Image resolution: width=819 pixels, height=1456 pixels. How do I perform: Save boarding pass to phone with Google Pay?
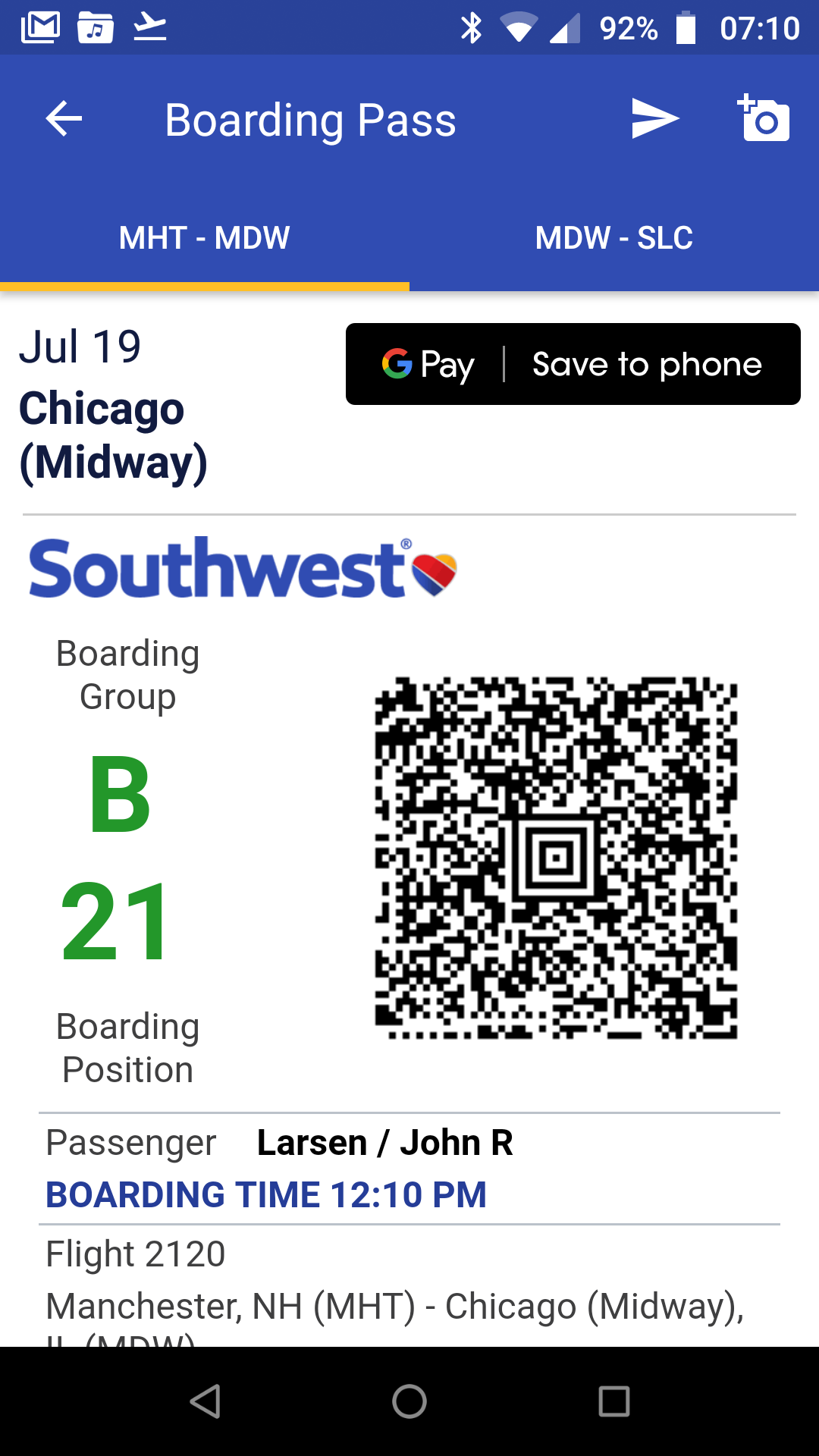pyautogui.click(x=573, y=364)
